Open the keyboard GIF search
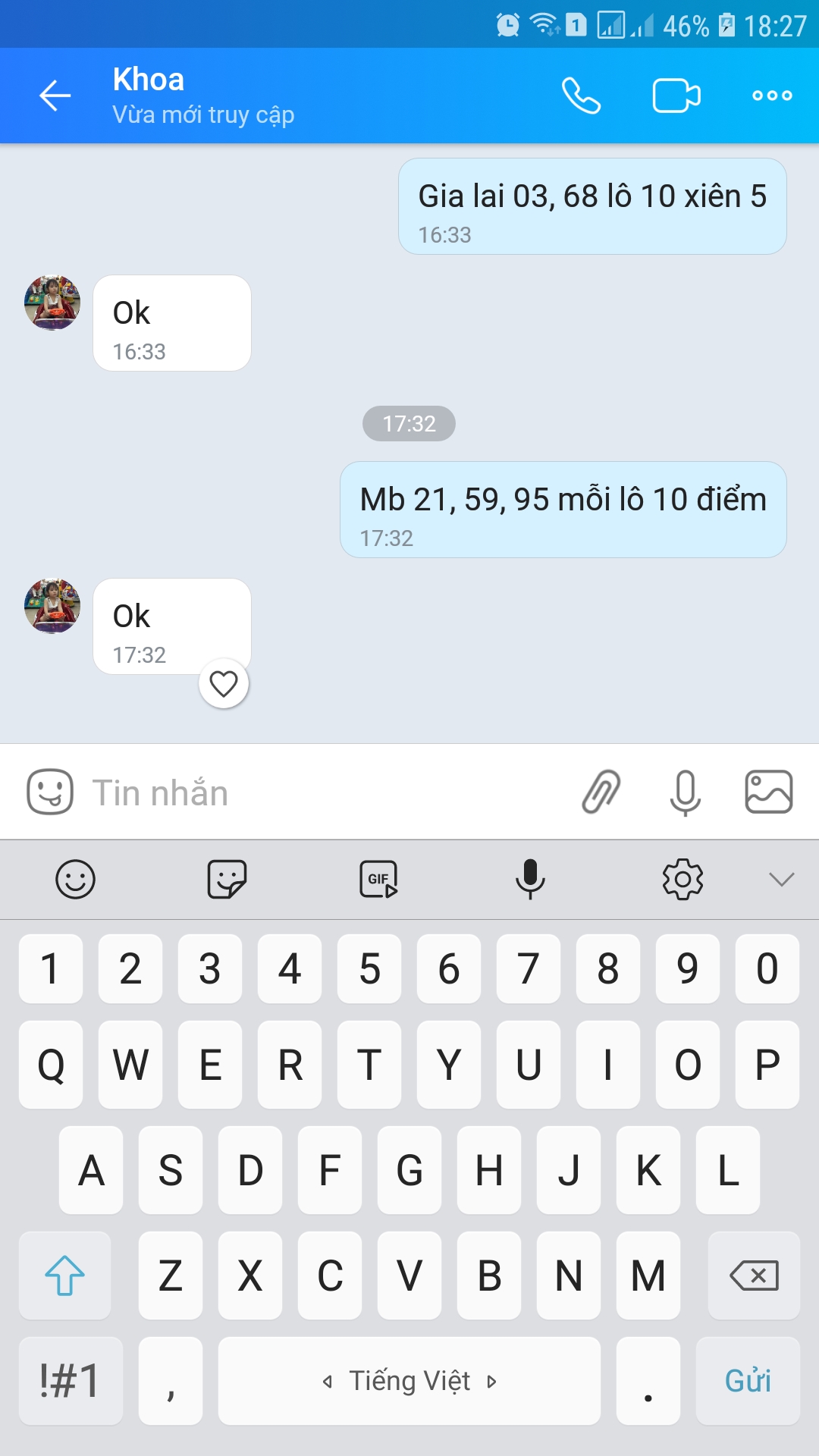The image size is (819, 1456). click(x=378, y=880)
